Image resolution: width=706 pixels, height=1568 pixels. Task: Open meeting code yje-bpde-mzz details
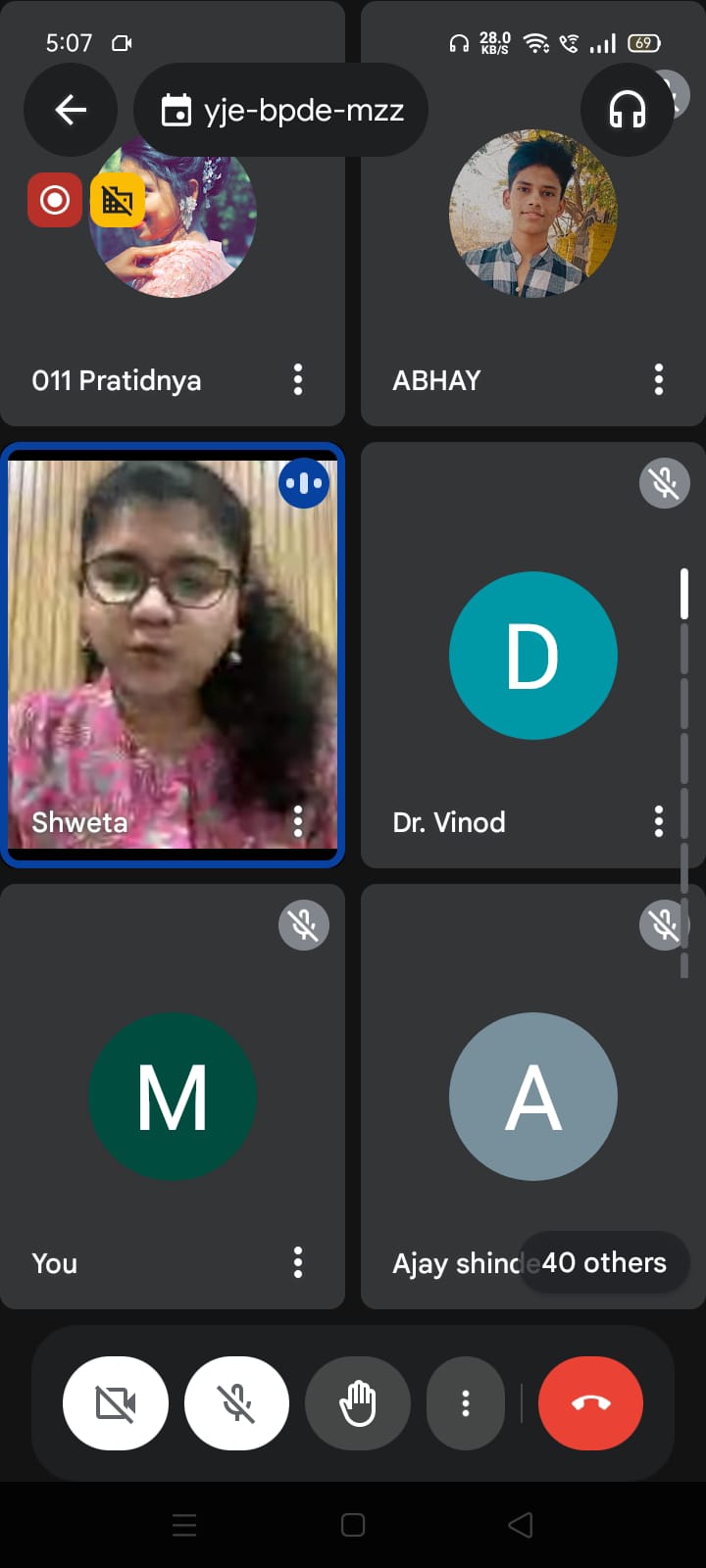coord(281,110)
